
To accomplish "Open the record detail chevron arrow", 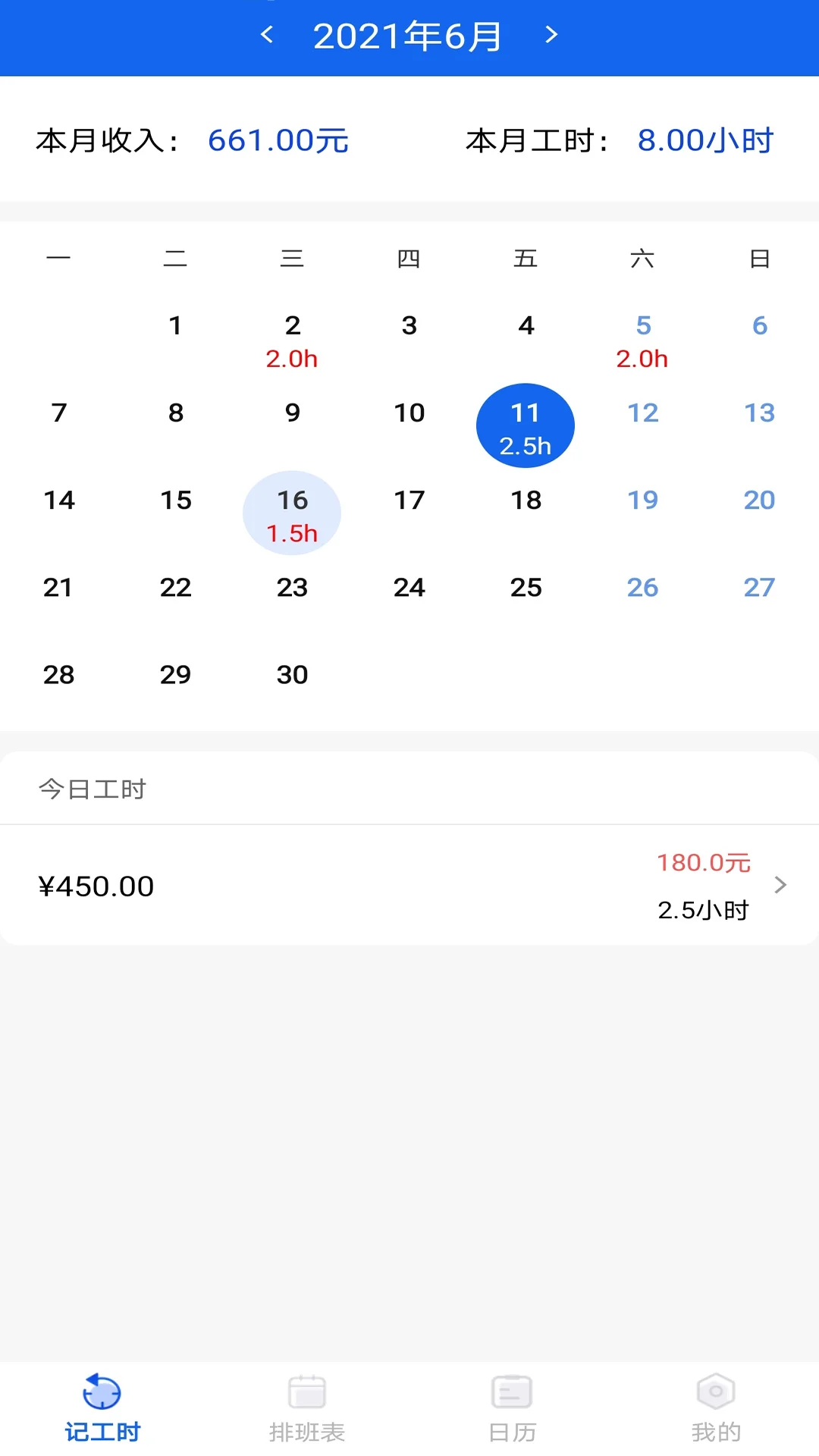I will coord(781,886).
